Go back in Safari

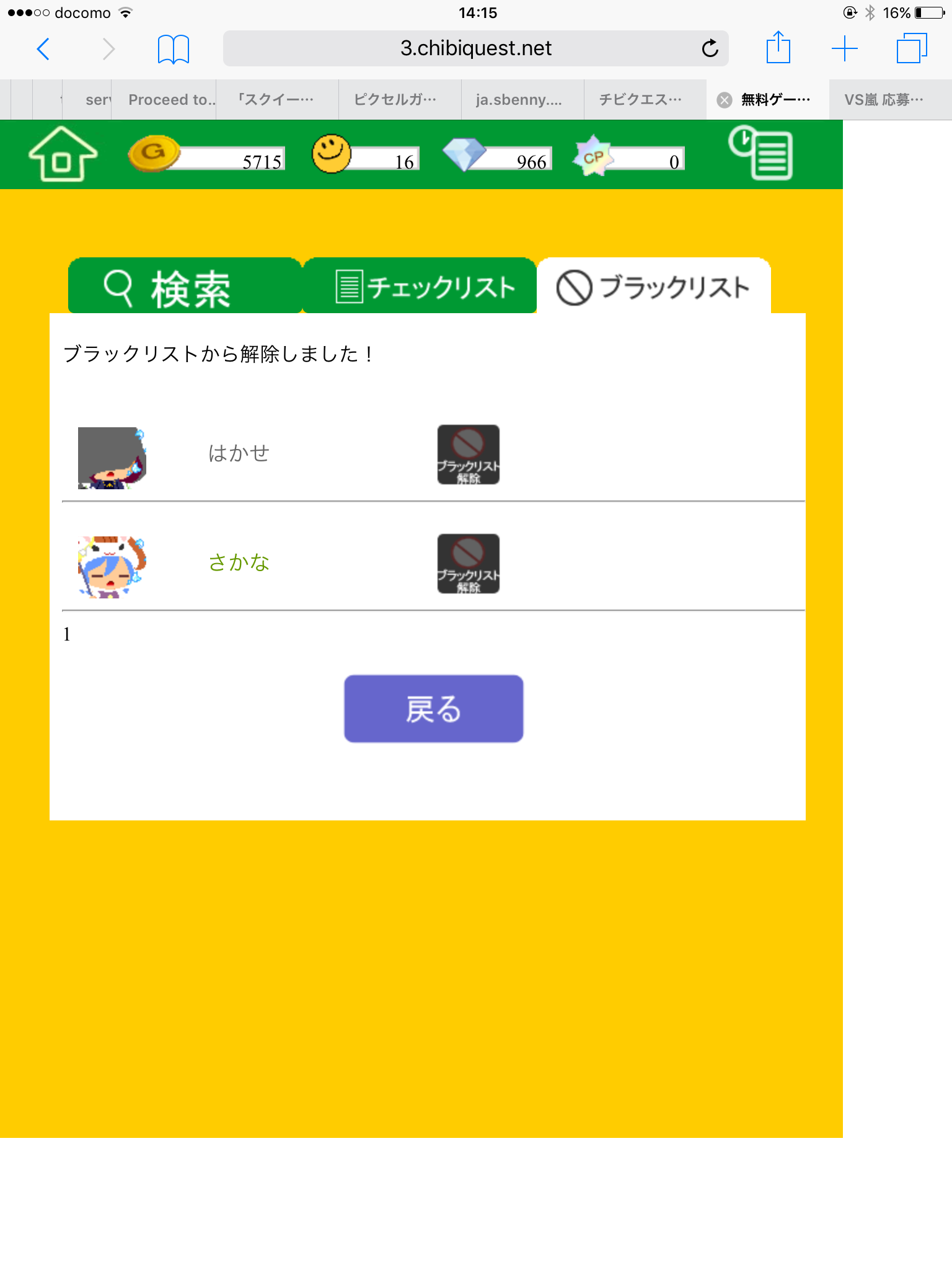[43, 48]
